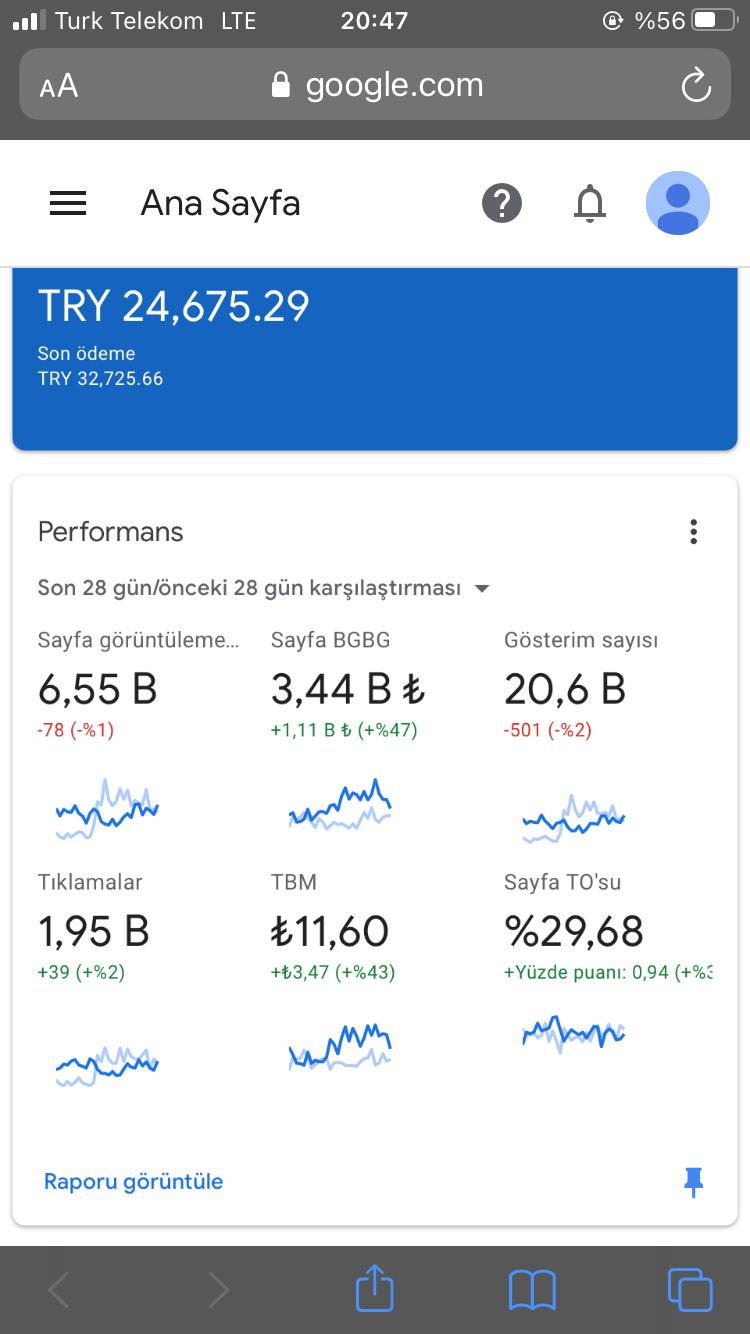Open the Safari tabs overview
Image resolution: width=750 pixels, height=1334 pixels.
(x=690, y=1289)
